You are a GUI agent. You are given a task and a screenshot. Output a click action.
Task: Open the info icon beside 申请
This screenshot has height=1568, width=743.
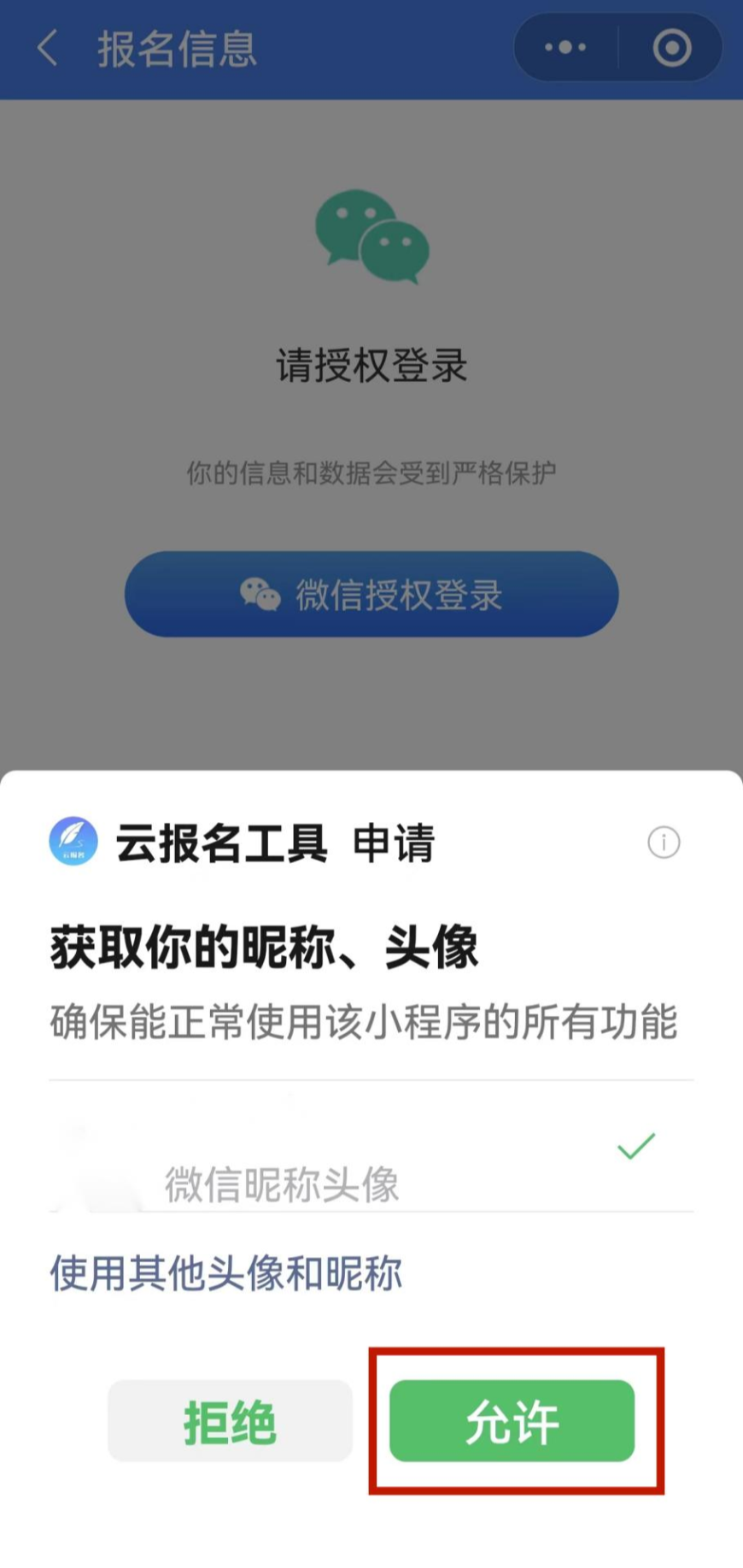coord(664,843)
